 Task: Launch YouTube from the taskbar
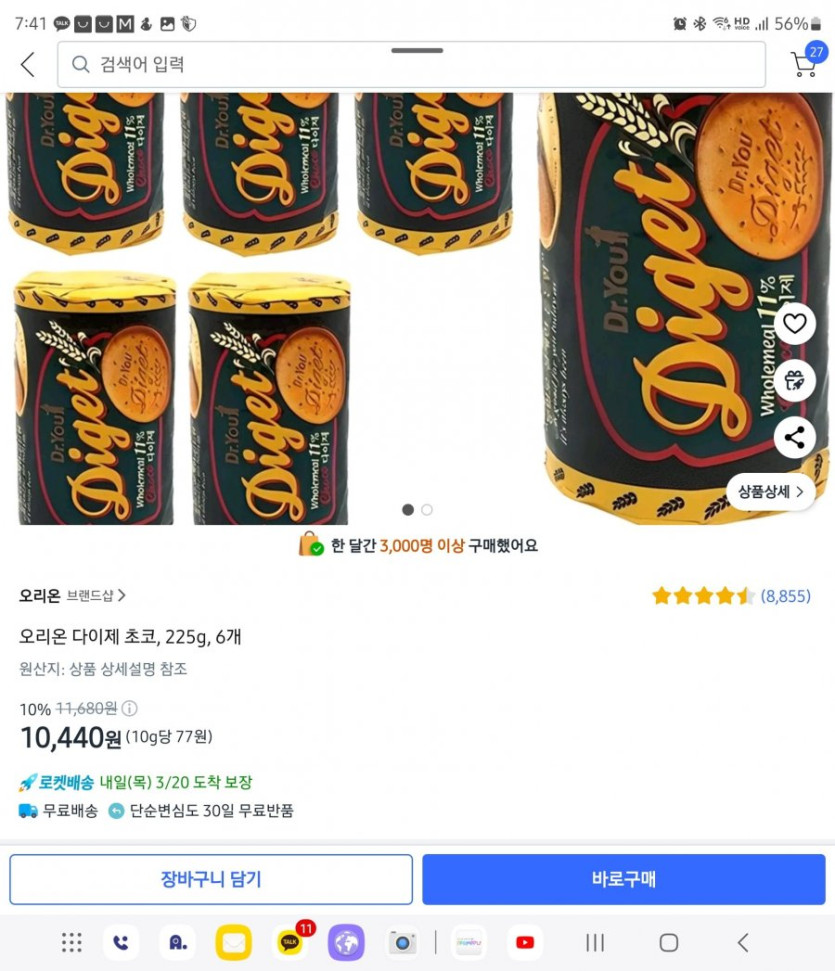525,942
